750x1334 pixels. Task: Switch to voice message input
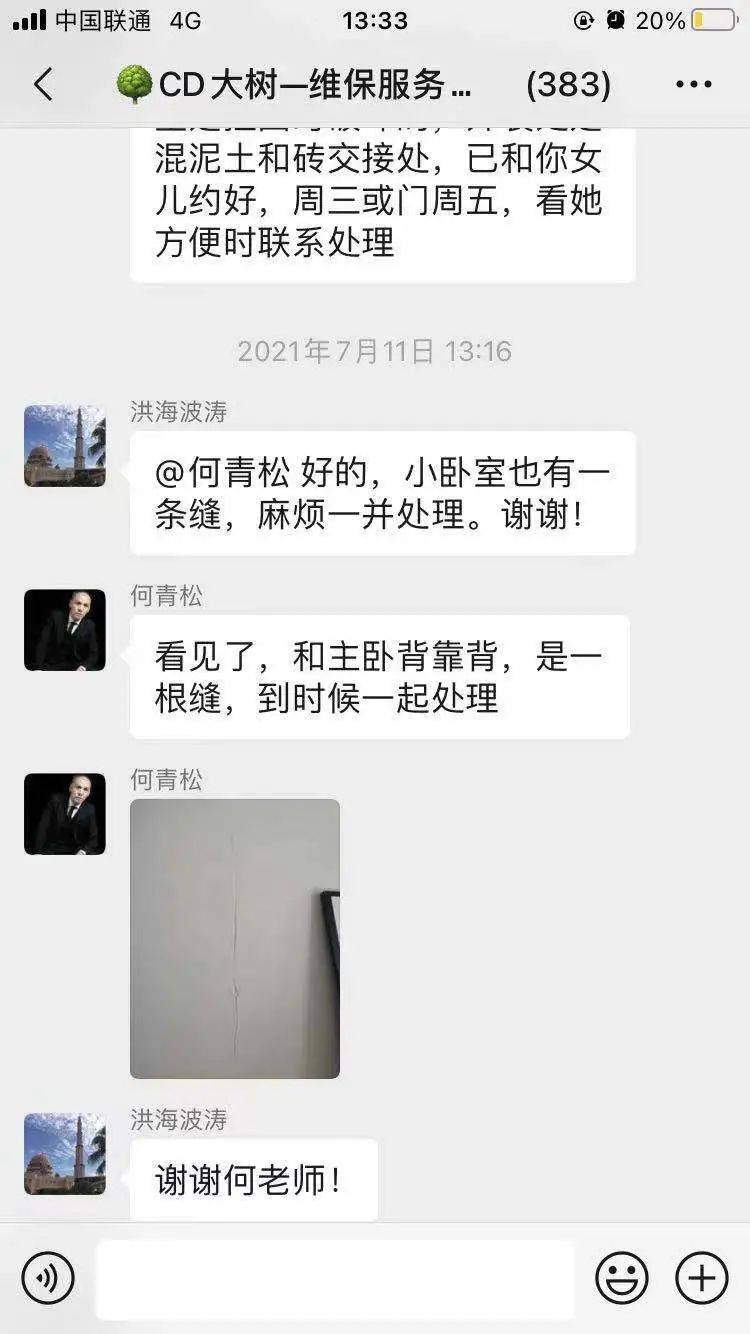(48, 1278)
